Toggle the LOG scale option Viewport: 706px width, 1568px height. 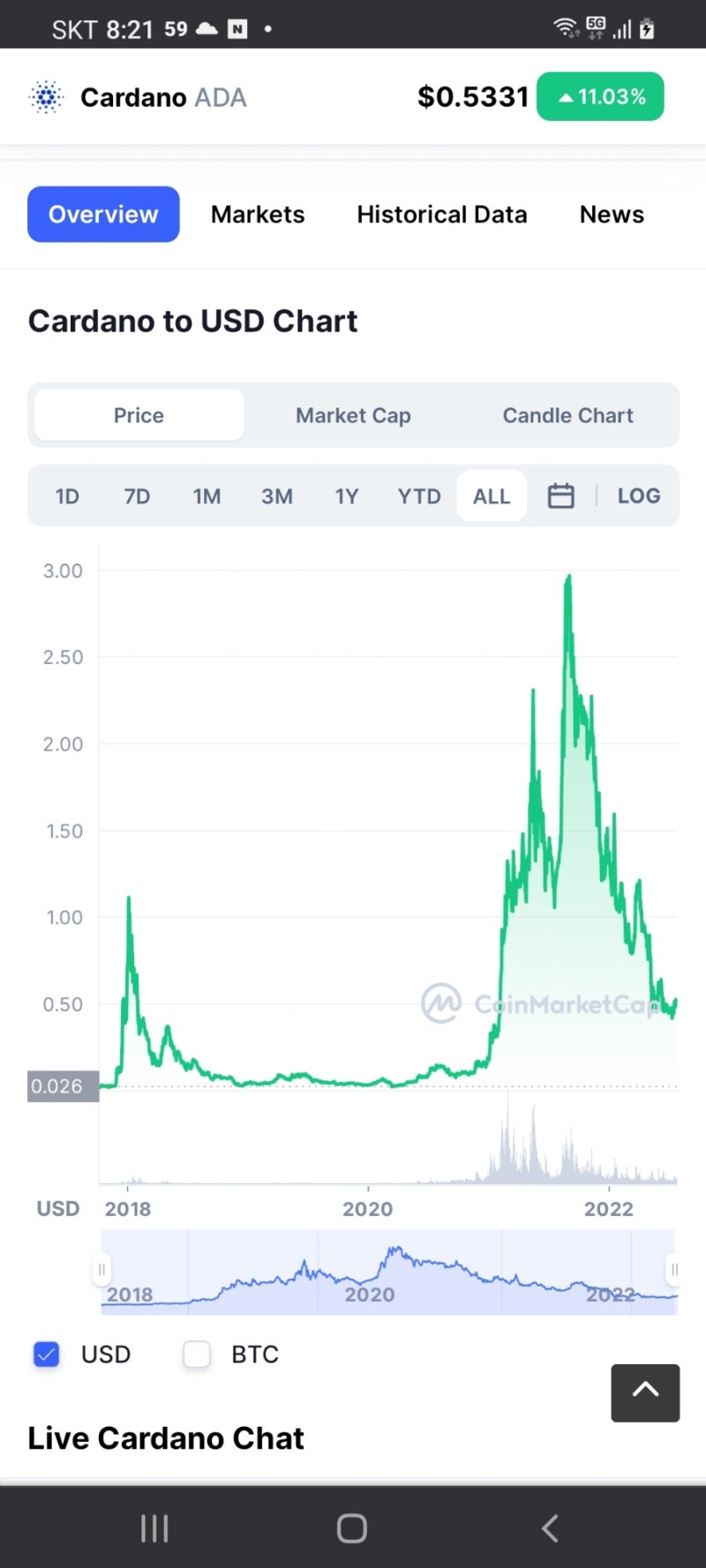tap(638, 496)
